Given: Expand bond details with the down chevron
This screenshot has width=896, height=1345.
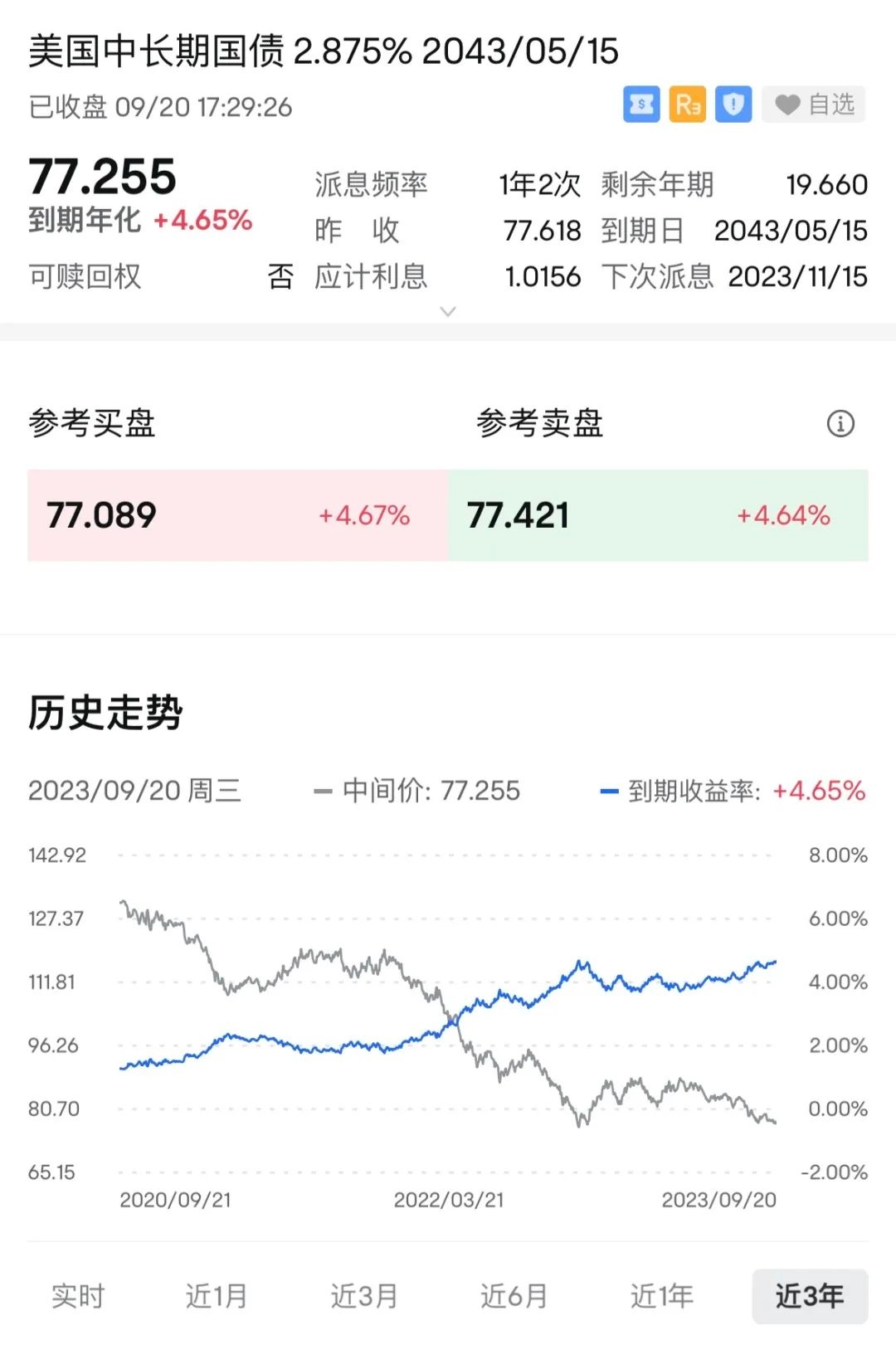Looking at the screenshot, I should pyautogui.click(x=448, y=310).
